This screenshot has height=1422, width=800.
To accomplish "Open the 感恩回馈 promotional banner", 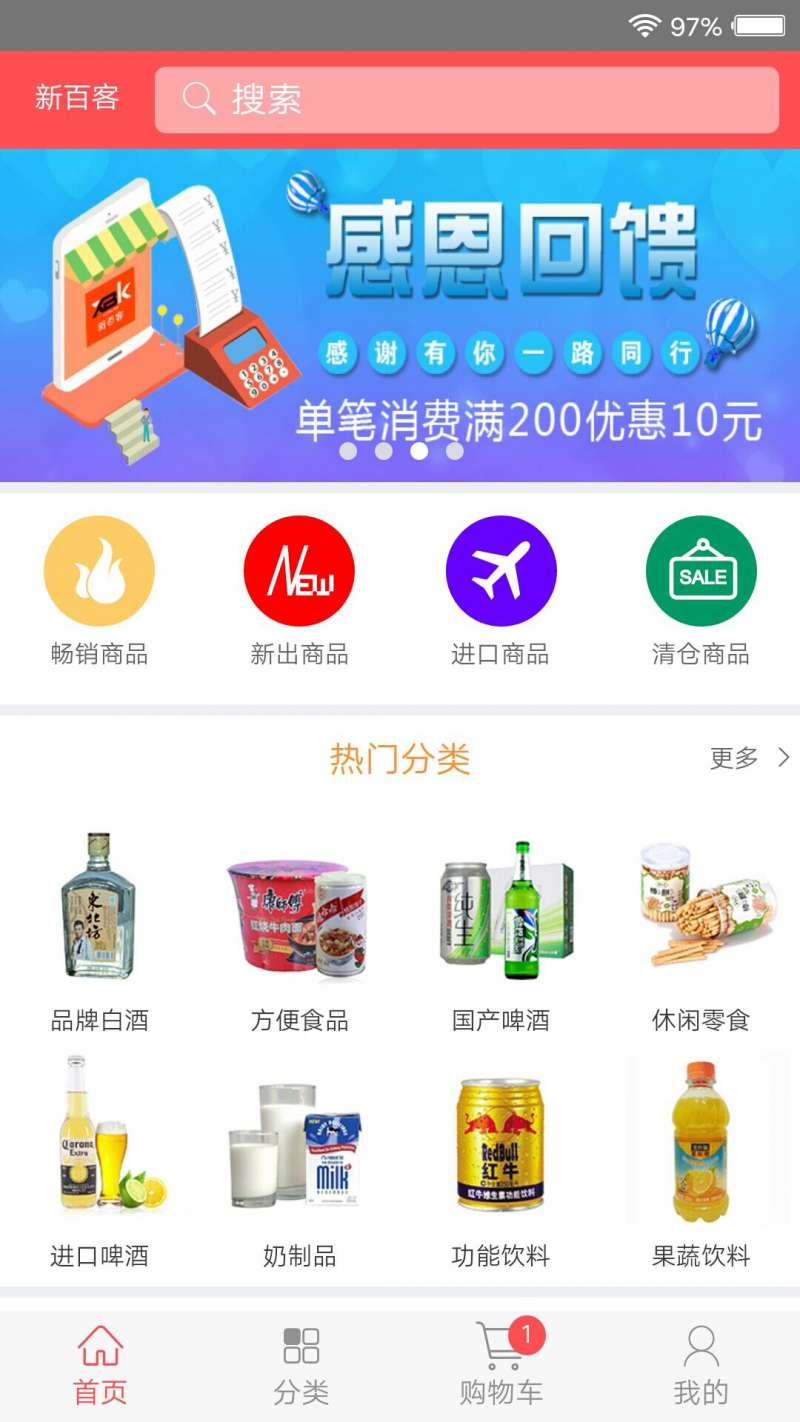I will (x=400, y=315).
